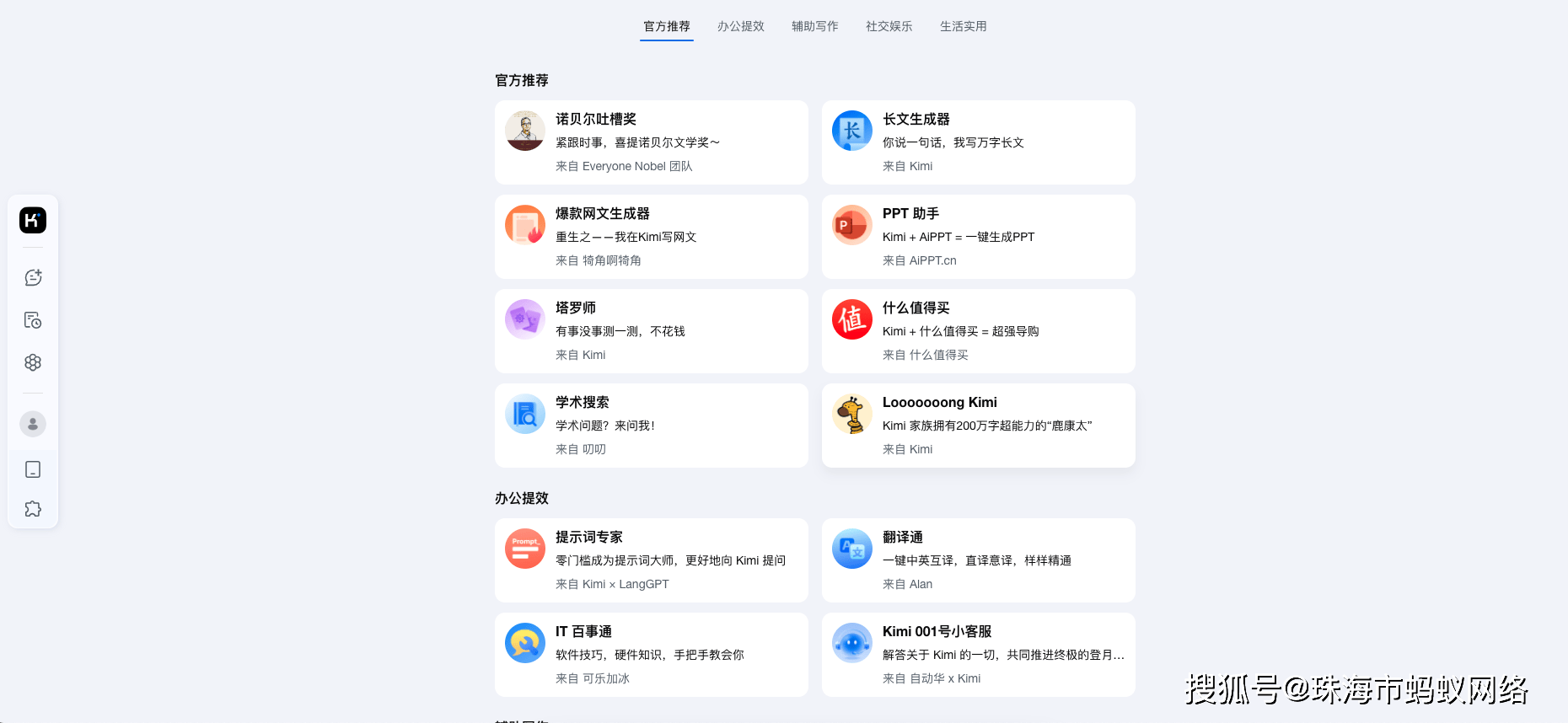This screenshot has height=723, width=1568.
Task: Open the mobile app icon in sidebar
Action: [x=33, y=469]
